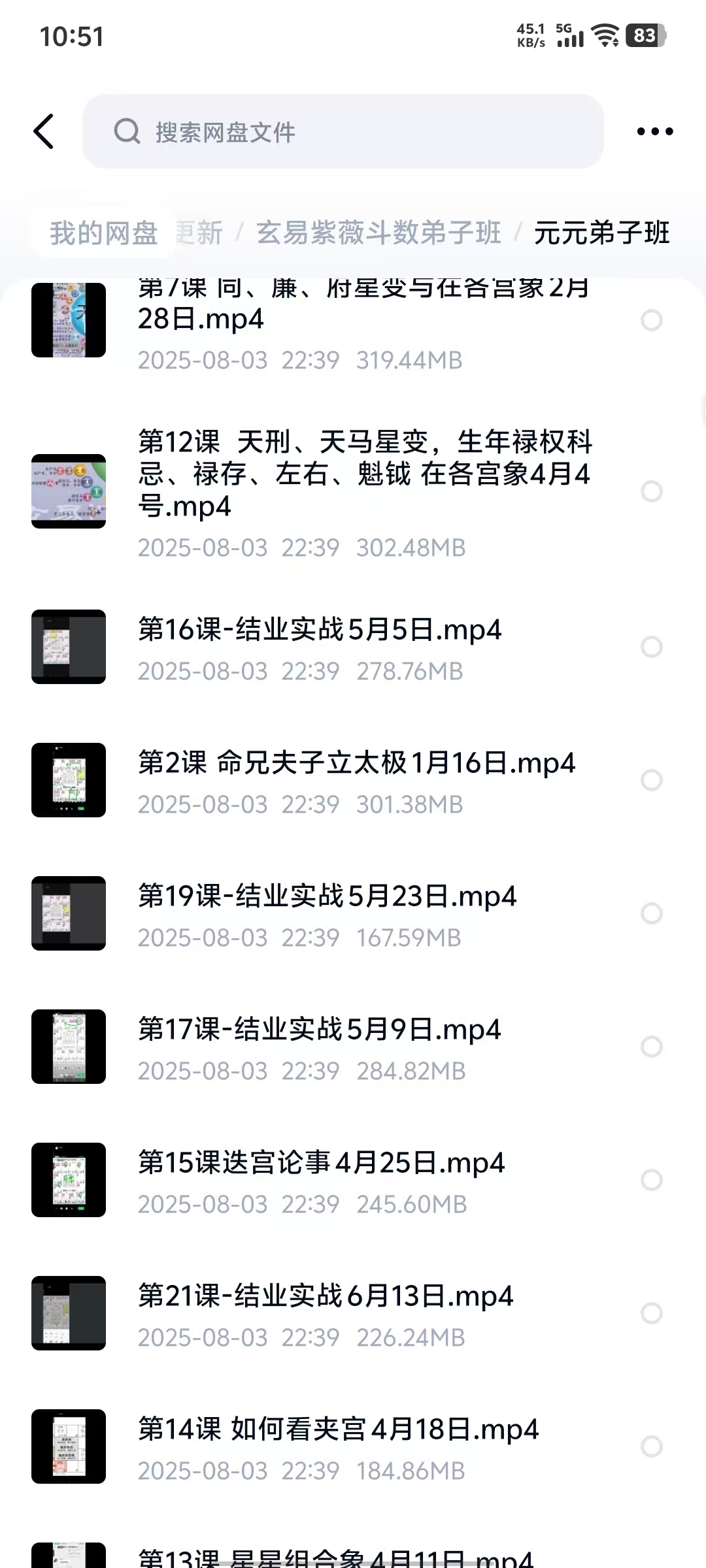This screenshot has height=1568, width=706.
Task: Open 第21课-结业实战6月13日.mp4
Action: pos(326,1296)
